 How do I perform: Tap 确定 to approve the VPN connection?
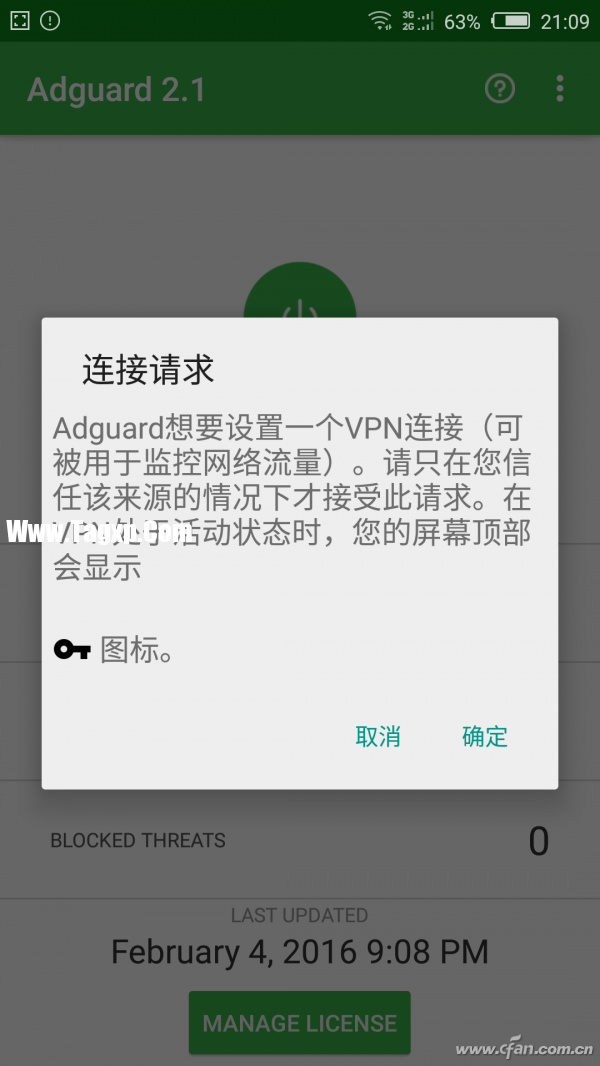tap(485, 737)
